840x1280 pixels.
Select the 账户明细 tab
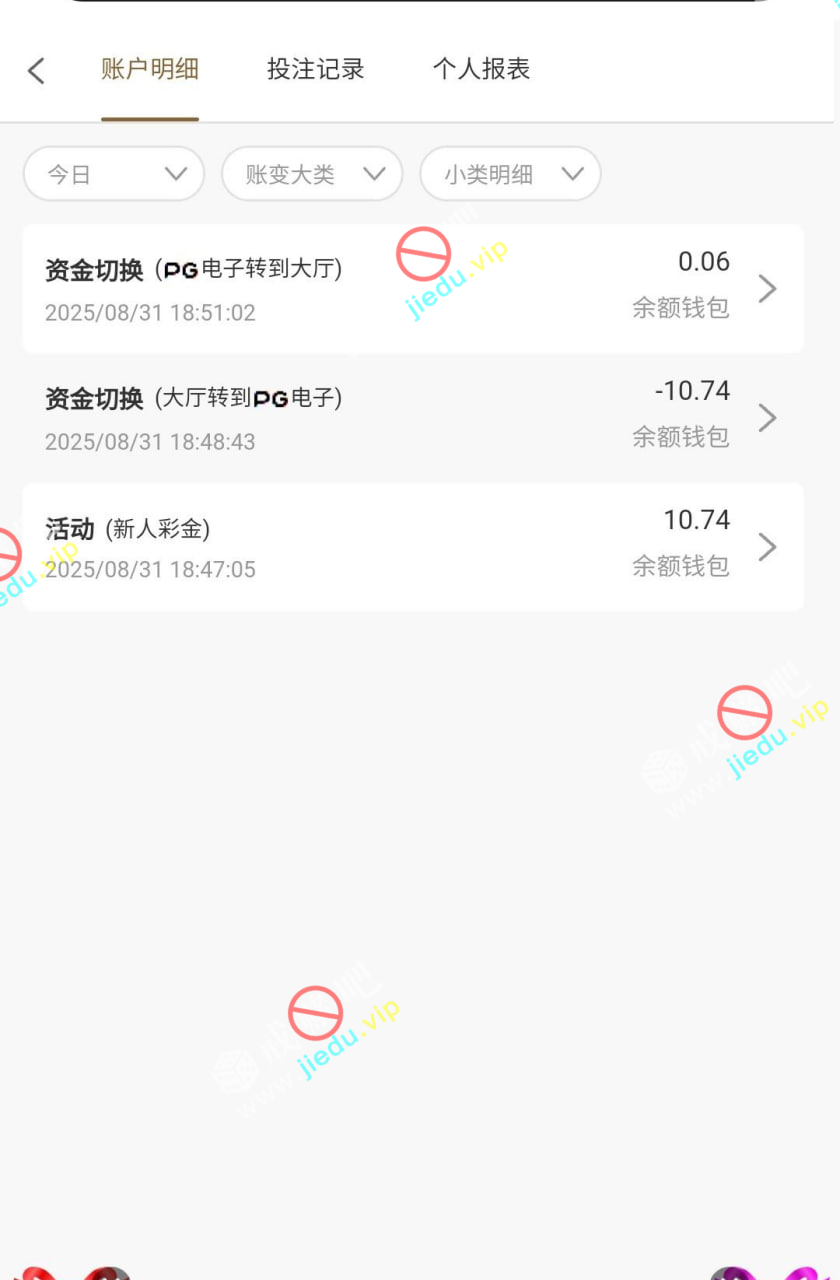point(150,69)
